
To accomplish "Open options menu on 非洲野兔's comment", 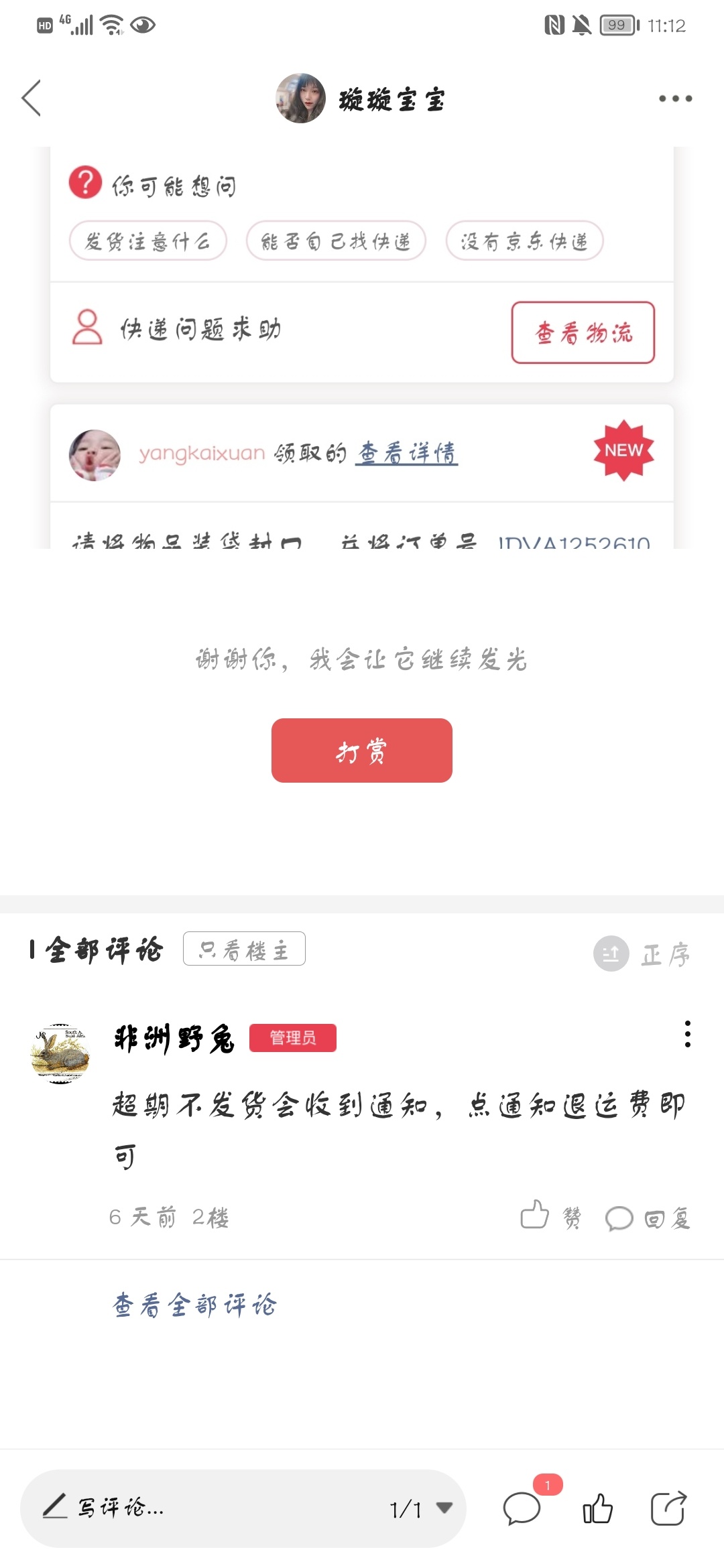I will click(x=687, y=1034).
